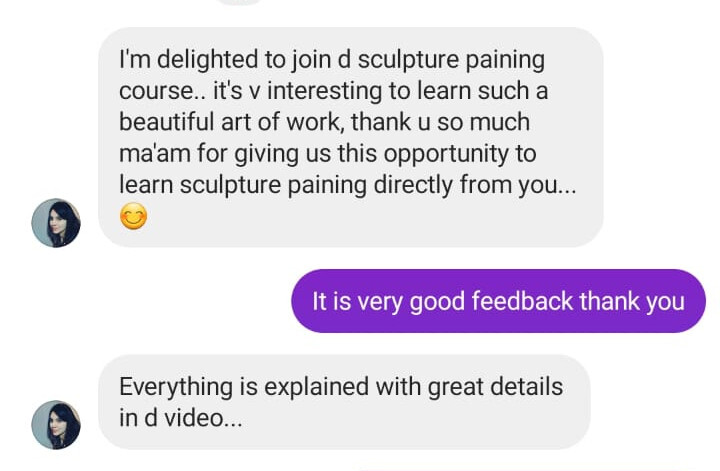Screen dimensions: 720x471
Task: Open sender's avatar beside 'Everything is explained' message
Action: 56,424
